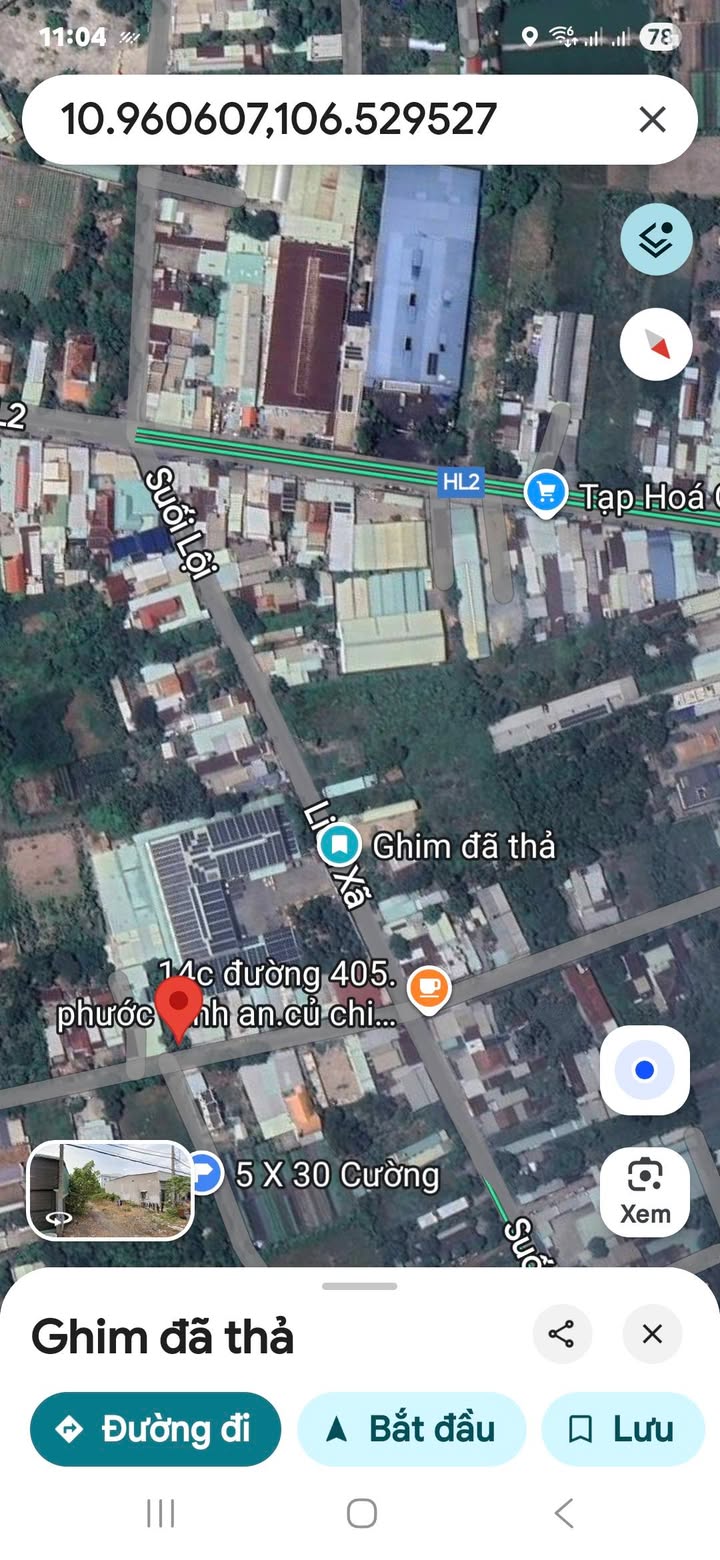Share the dropped pin location
The height and width of the screenshot is (1560, 720).
coord(562,1334)
